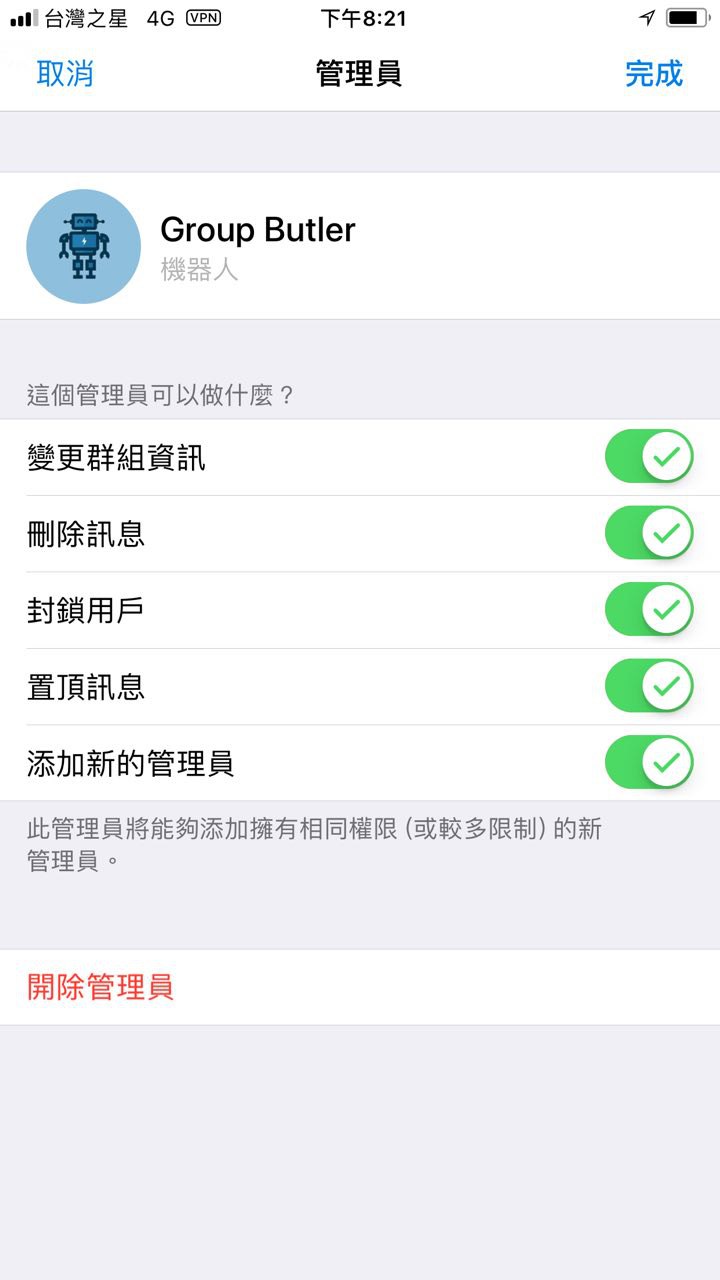Tap 完成 to save admin settings

click(x=653, y=74)
